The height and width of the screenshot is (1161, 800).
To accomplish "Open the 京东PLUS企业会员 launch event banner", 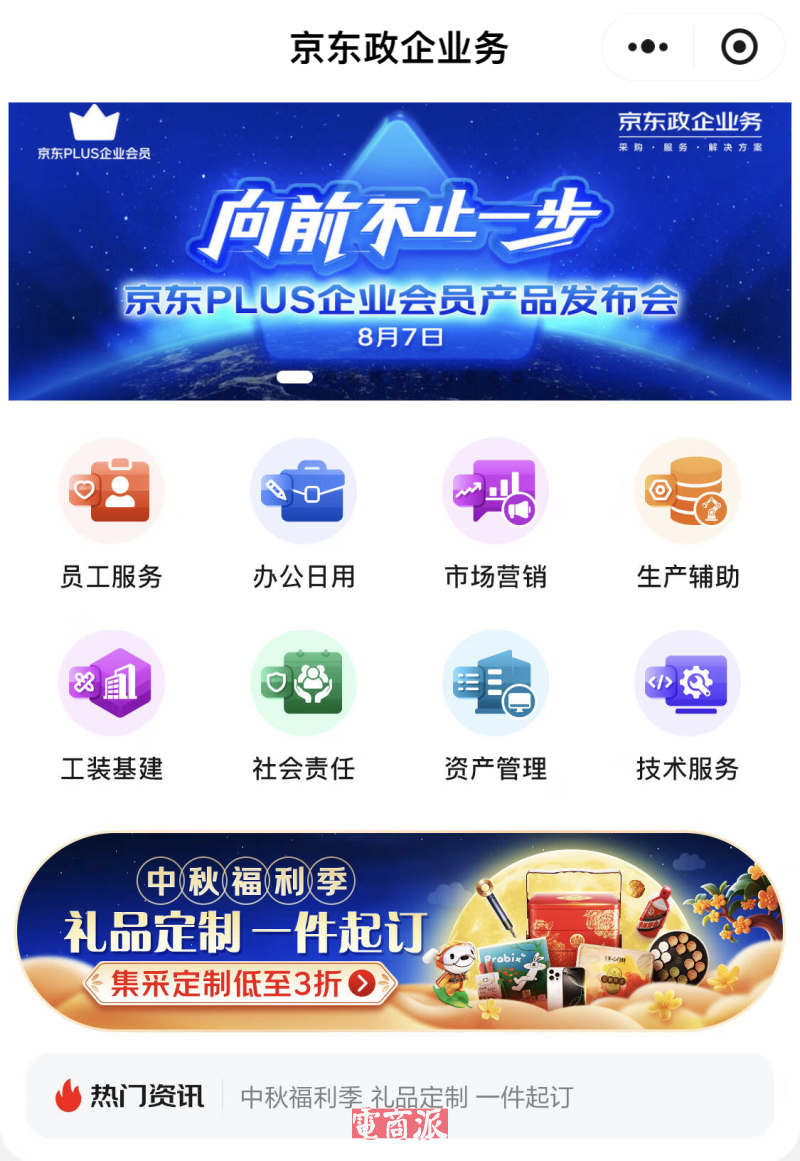I will [400, 250].
